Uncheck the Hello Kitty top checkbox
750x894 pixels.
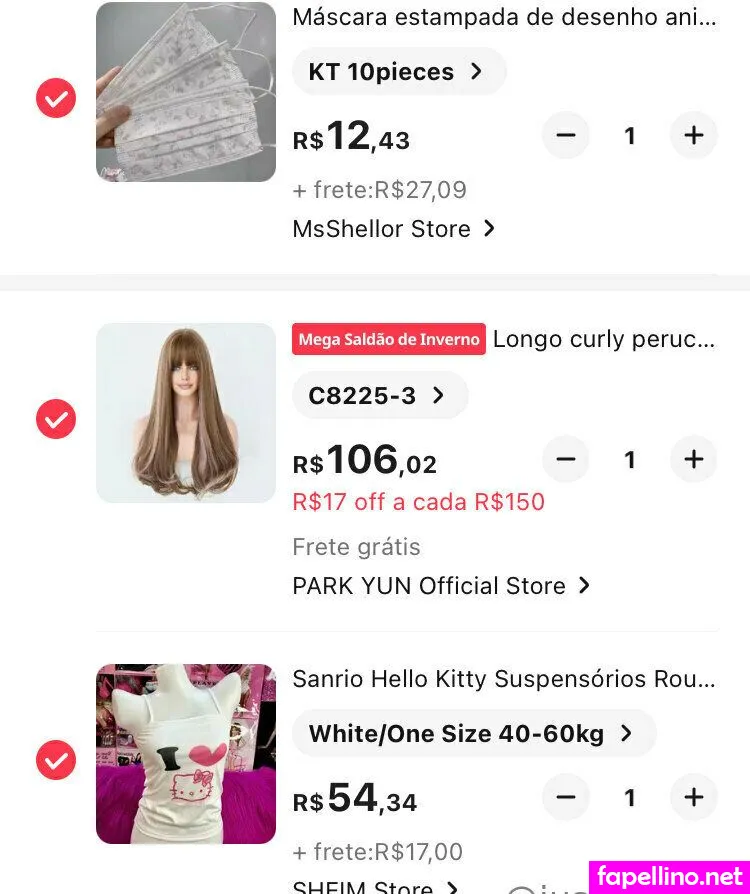coord(56,761)
